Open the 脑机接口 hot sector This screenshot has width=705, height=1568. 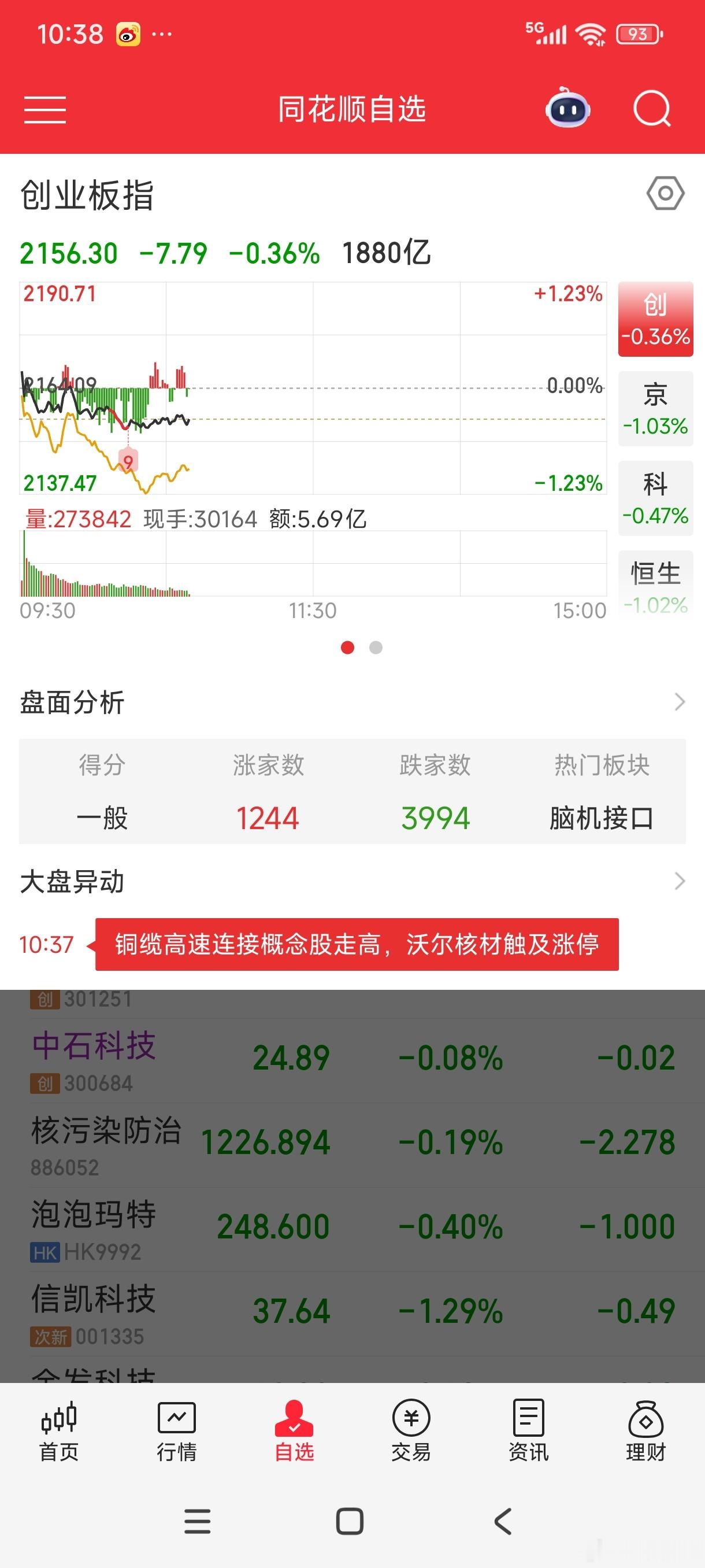(602, 818)
